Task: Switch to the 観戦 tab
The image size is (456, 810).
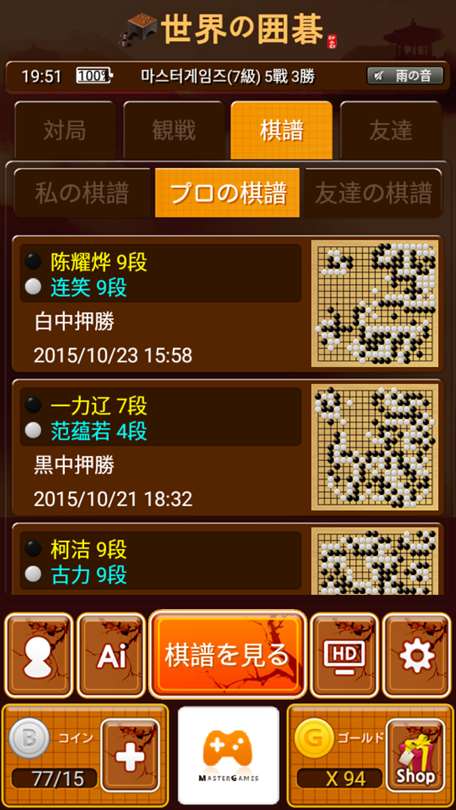Action: pyautogui.click(x=174, y=131)
